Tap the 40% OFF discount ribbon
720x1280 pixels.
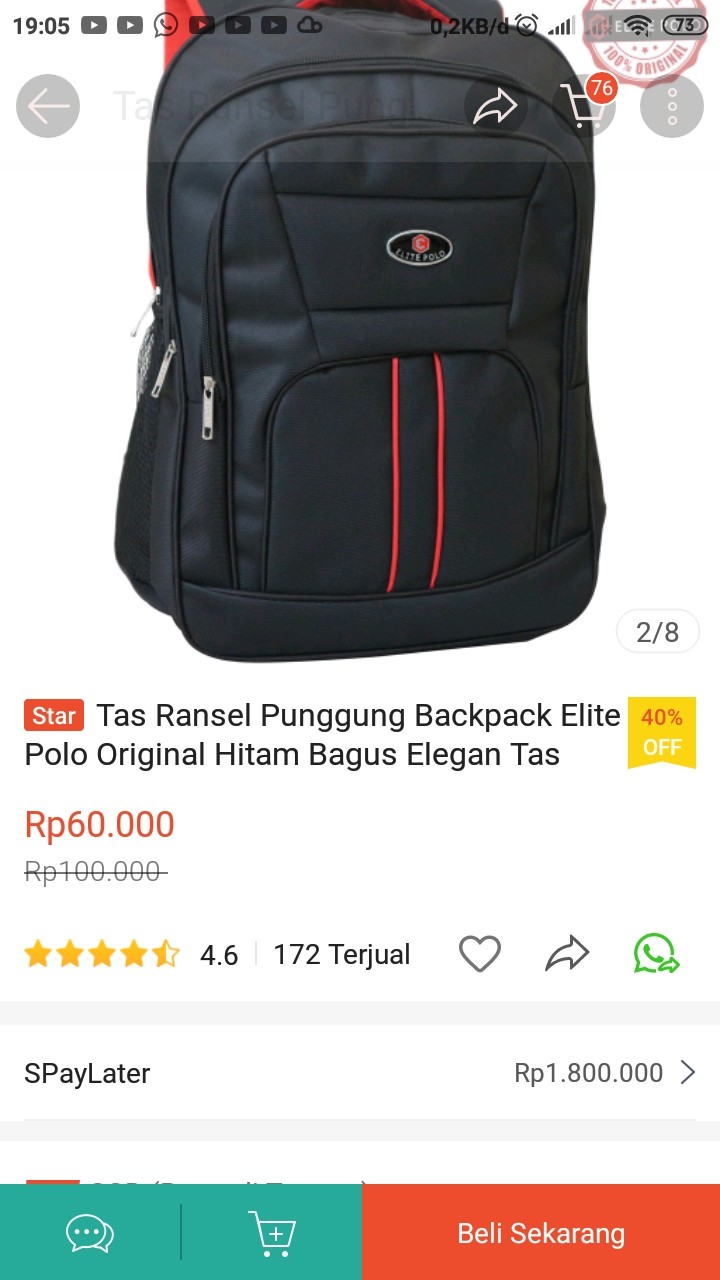click(660, 732)
